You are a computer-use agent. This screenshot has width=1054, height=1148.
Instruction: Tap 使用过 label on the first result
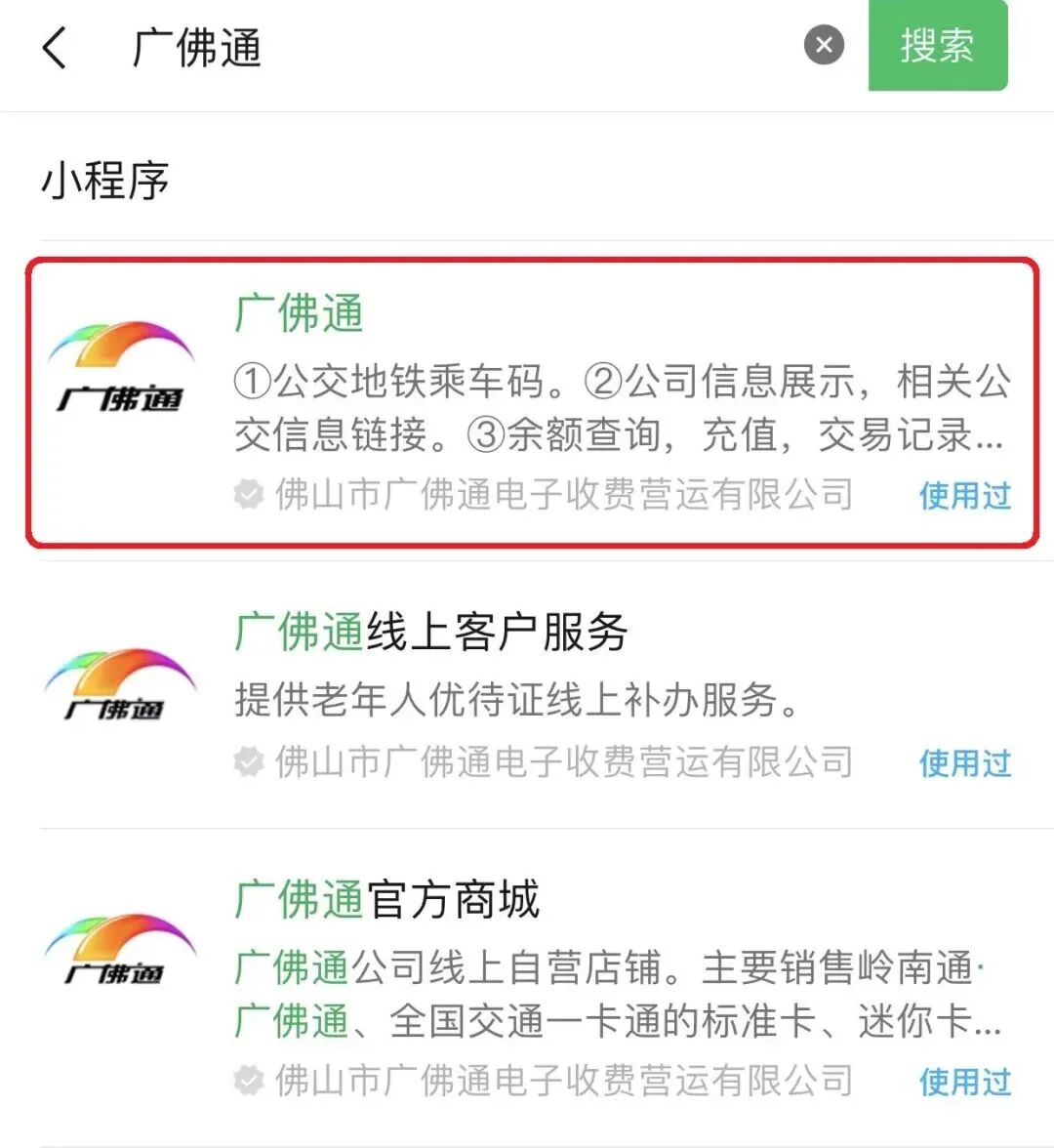click(965, 496)
